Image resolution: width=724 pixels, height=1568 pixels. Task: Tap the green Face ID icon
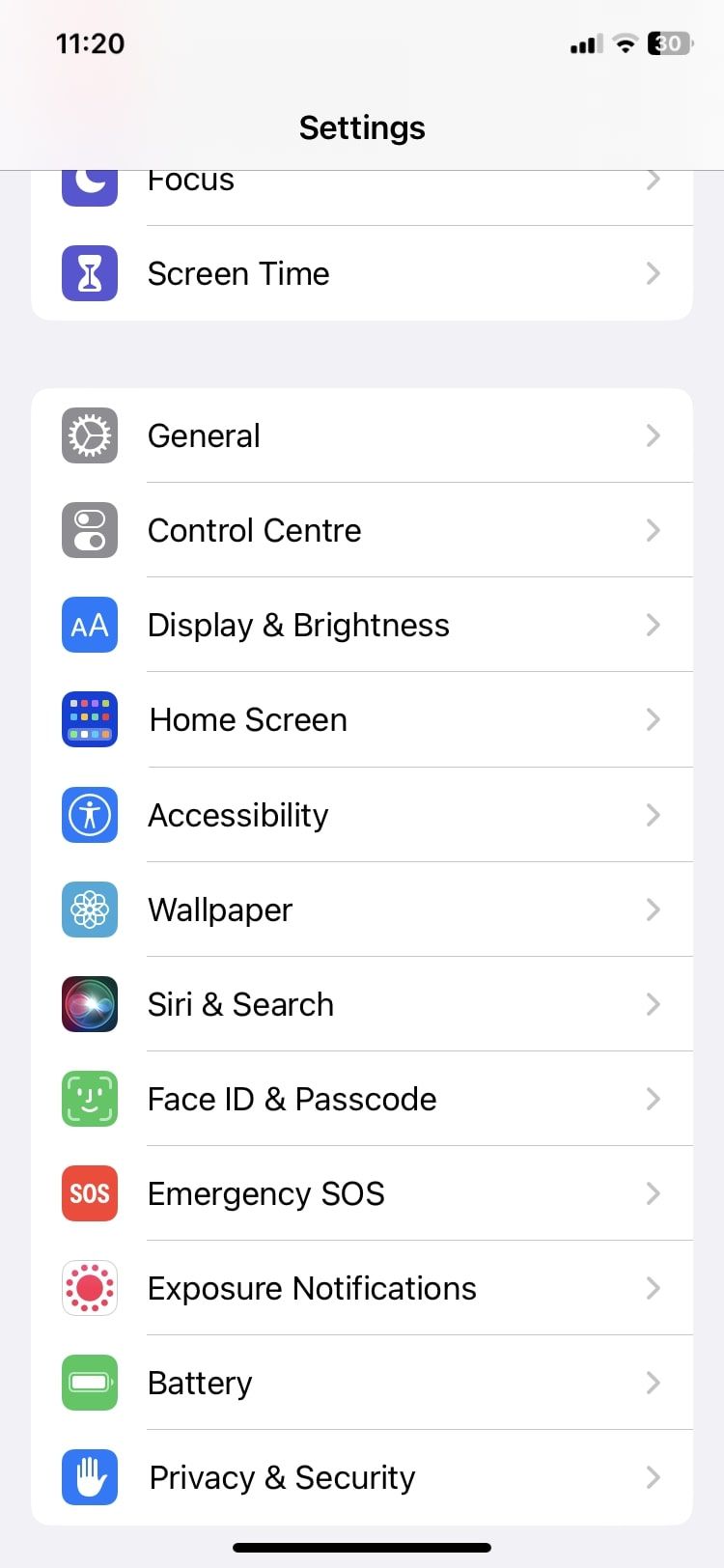pos(89,1099)
